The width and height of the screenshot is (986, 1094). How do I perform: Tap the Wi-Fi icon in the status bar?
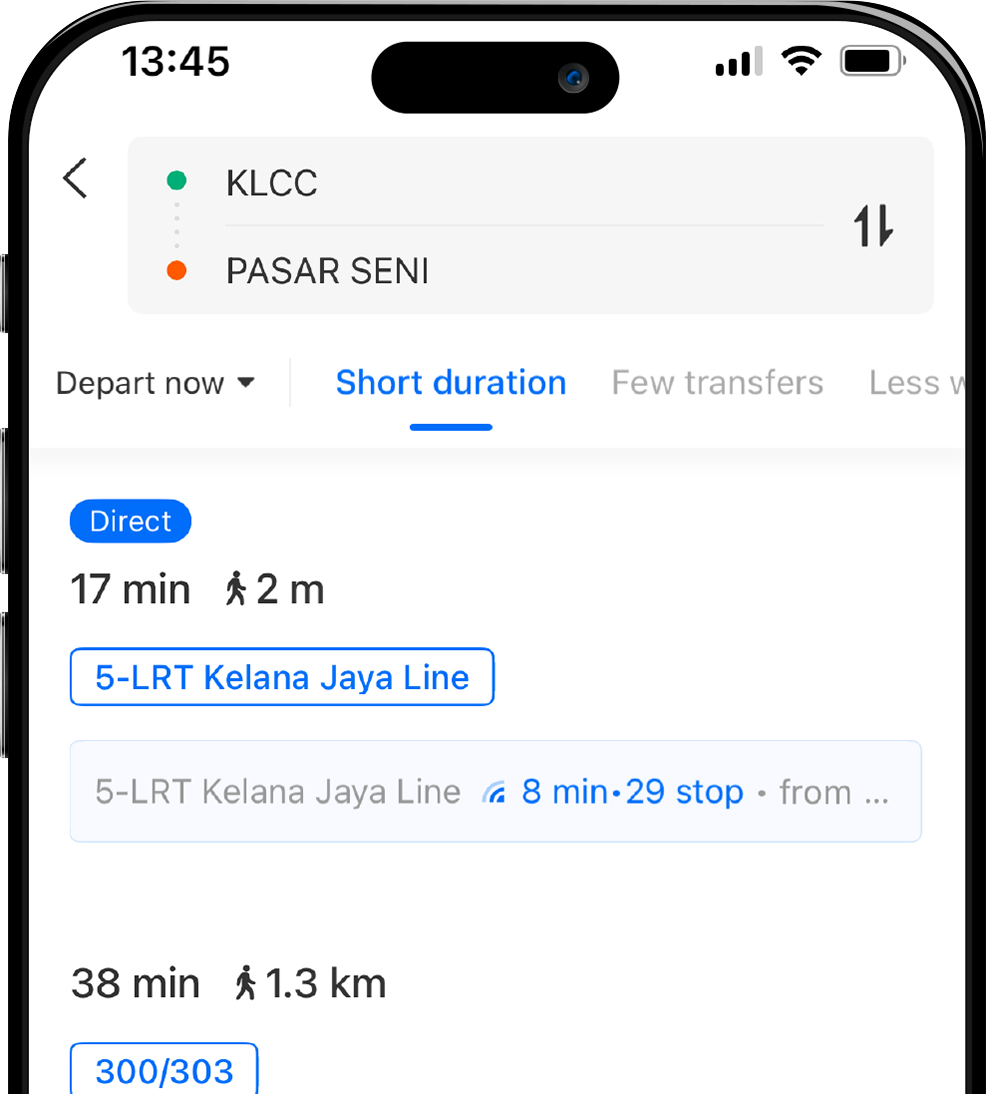[x=800, y=60]
